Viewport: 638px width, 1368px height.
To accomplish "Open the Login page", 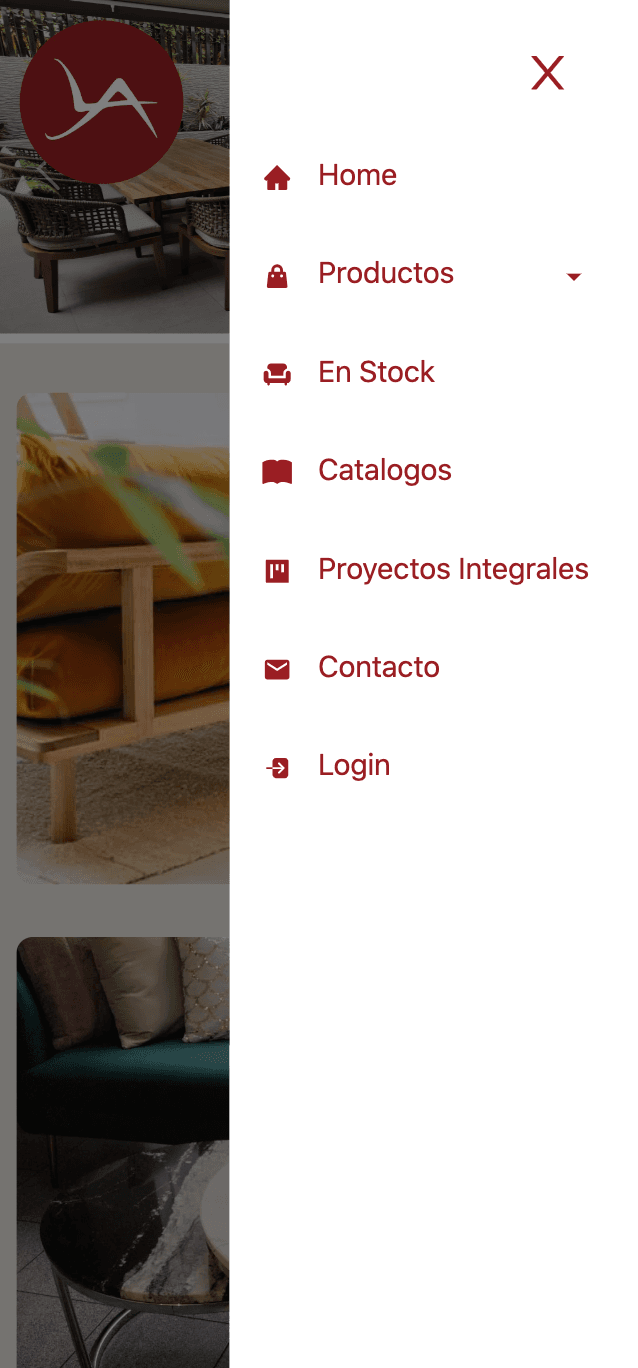I will (x=354, y=766).
